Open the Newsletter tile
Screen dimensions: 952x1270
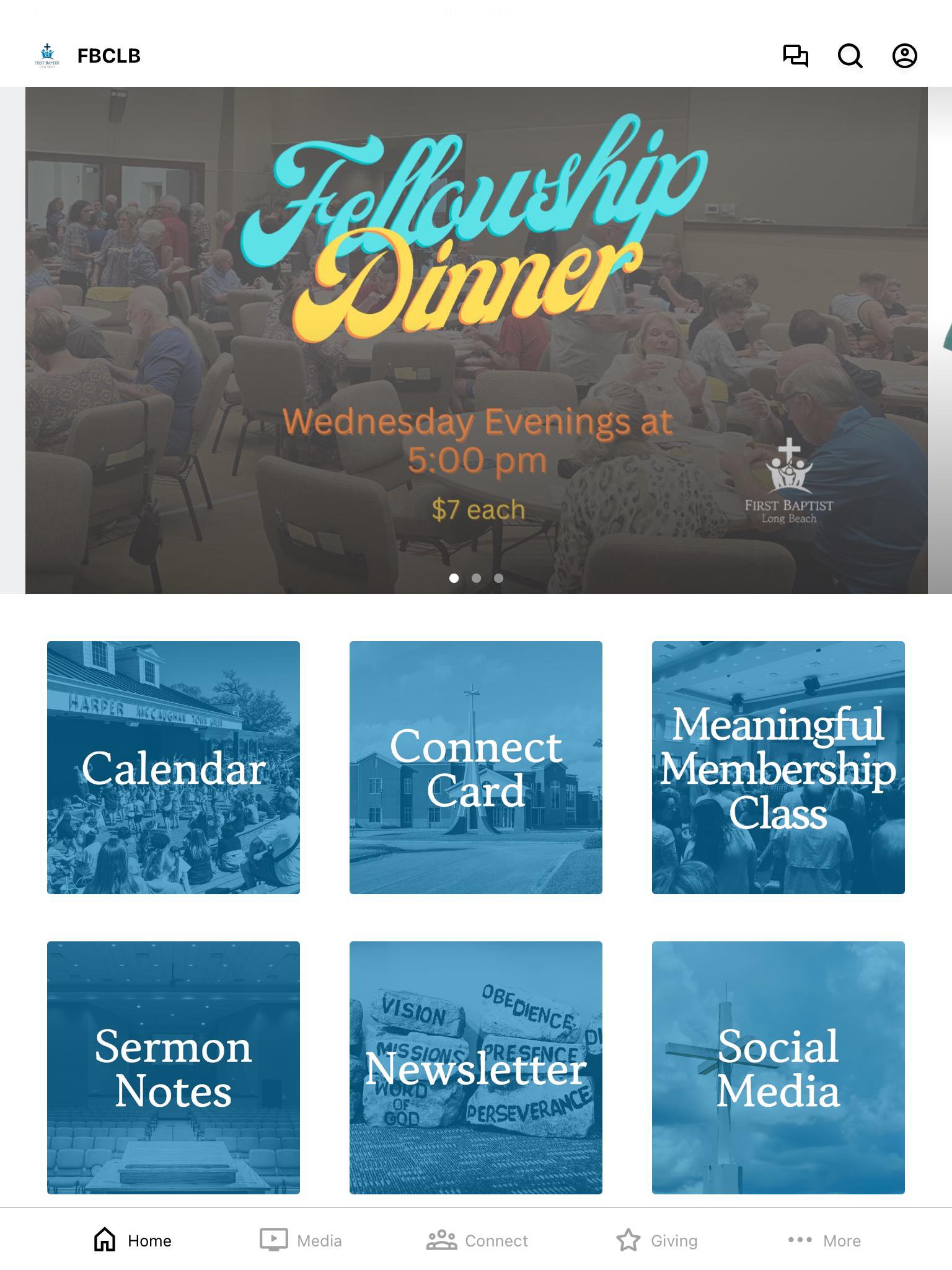(476, 1068)
